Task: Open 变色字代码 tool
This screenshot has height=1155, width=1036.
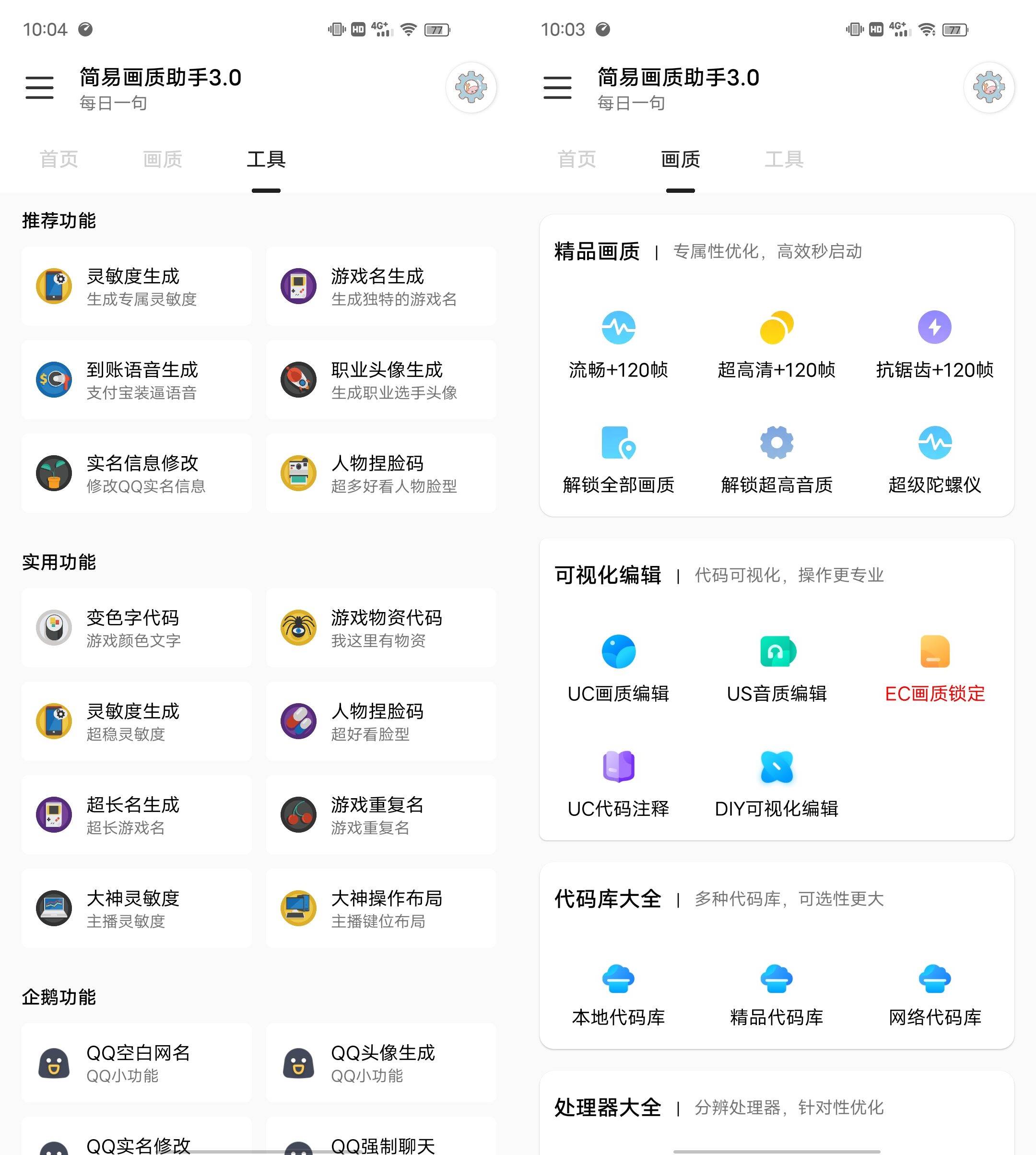Action: [137, 628]
